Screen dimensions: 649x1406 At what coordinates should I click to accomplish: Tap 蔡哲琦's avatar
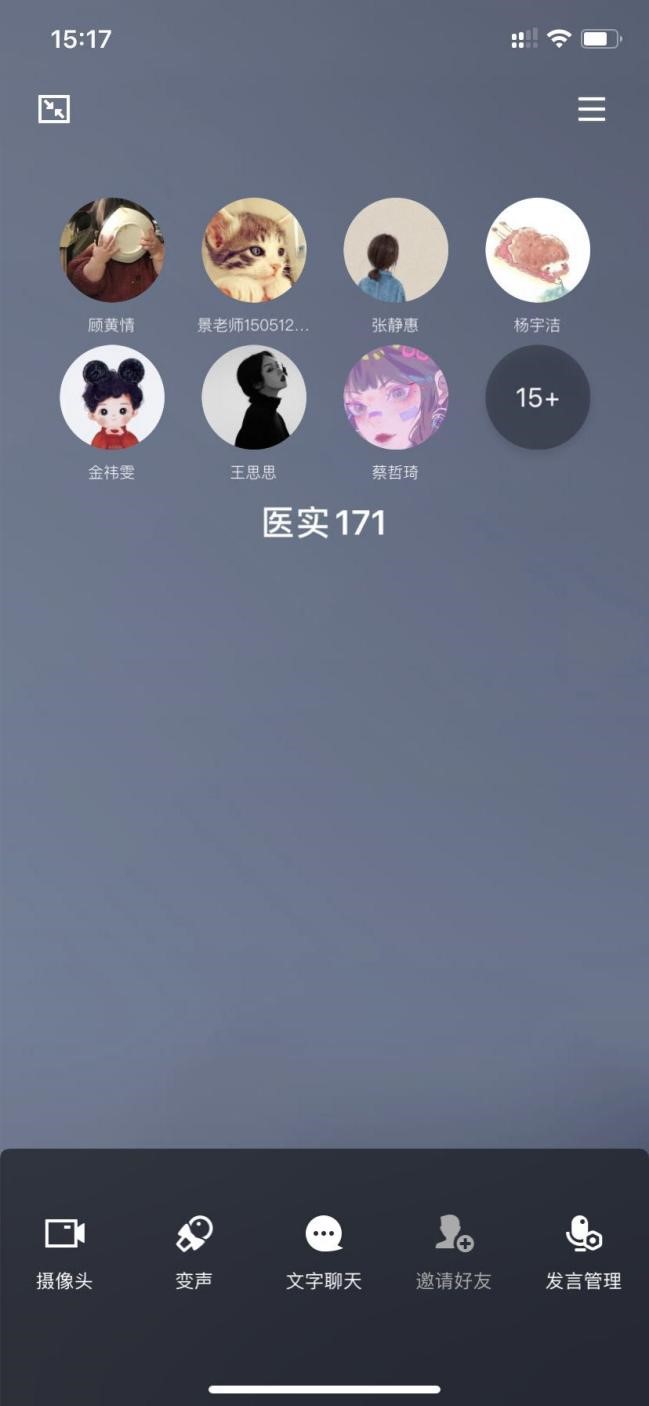tap(396, 397)
